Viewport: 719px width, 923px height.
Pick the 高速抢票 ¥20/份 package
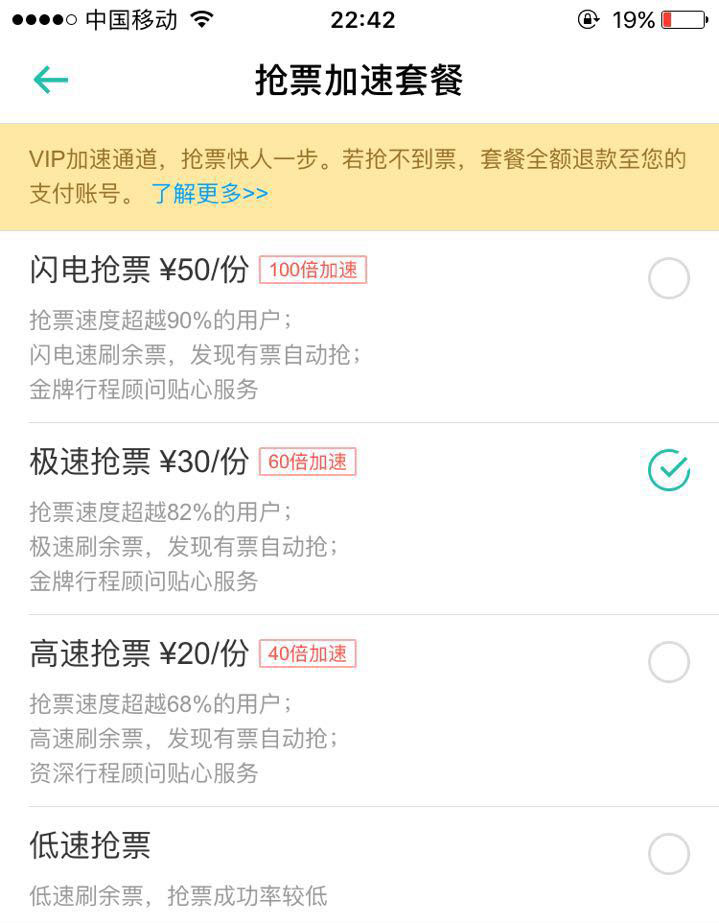point(668,662)
